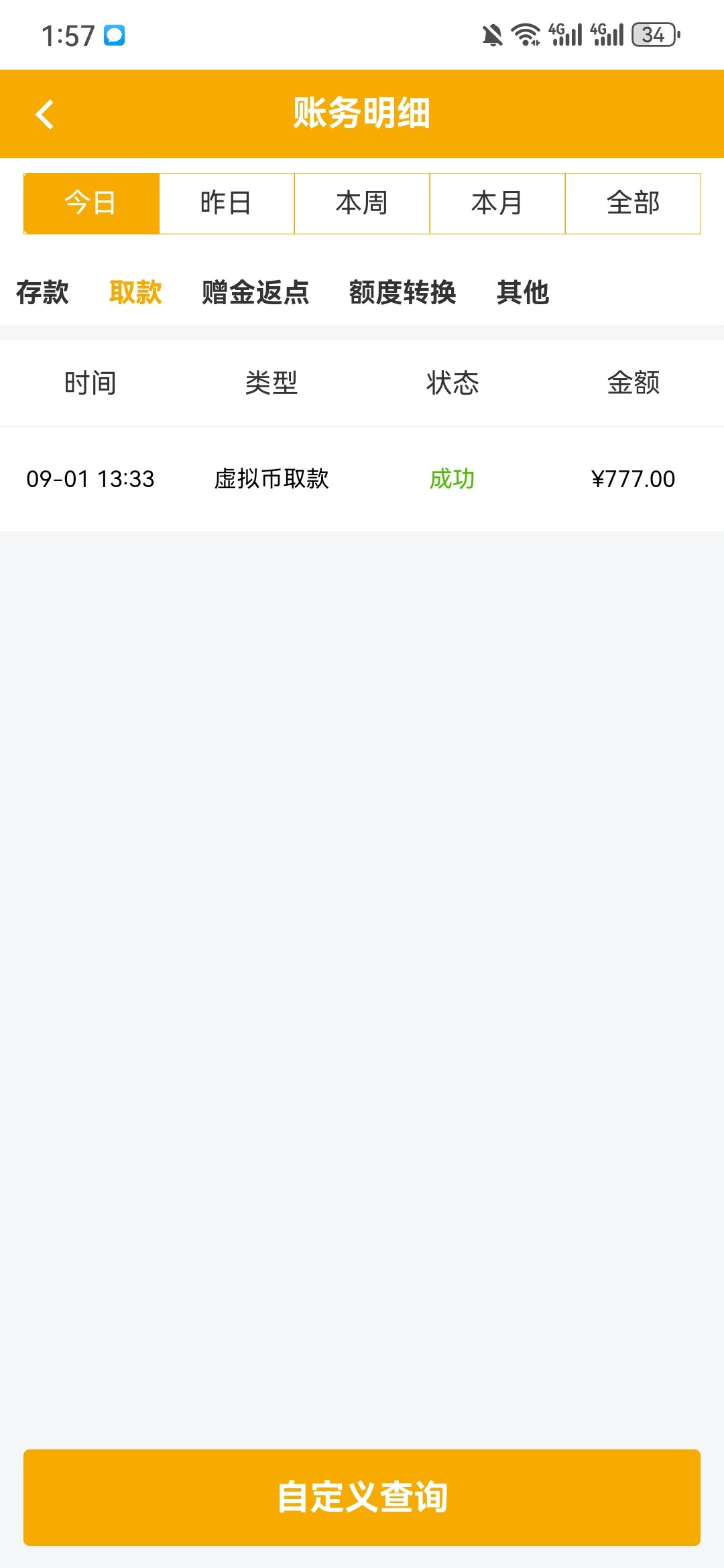
Task: Select the 额度转换 category
Action: pyautogui.click(x=403, y=293)
